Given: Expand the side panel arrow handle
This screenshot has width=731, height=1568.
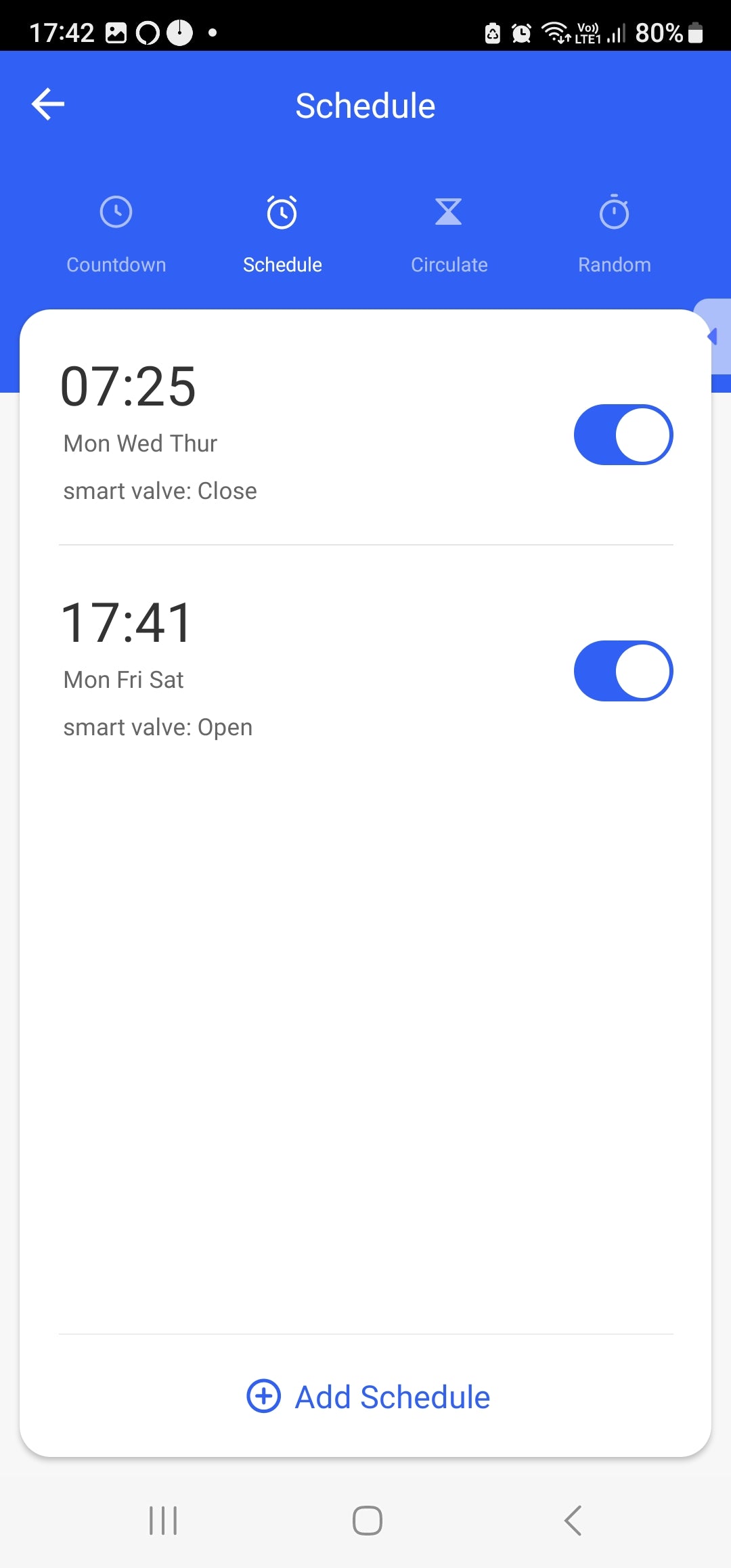Looking at the screenshot, I should click(x=715, y=336).
